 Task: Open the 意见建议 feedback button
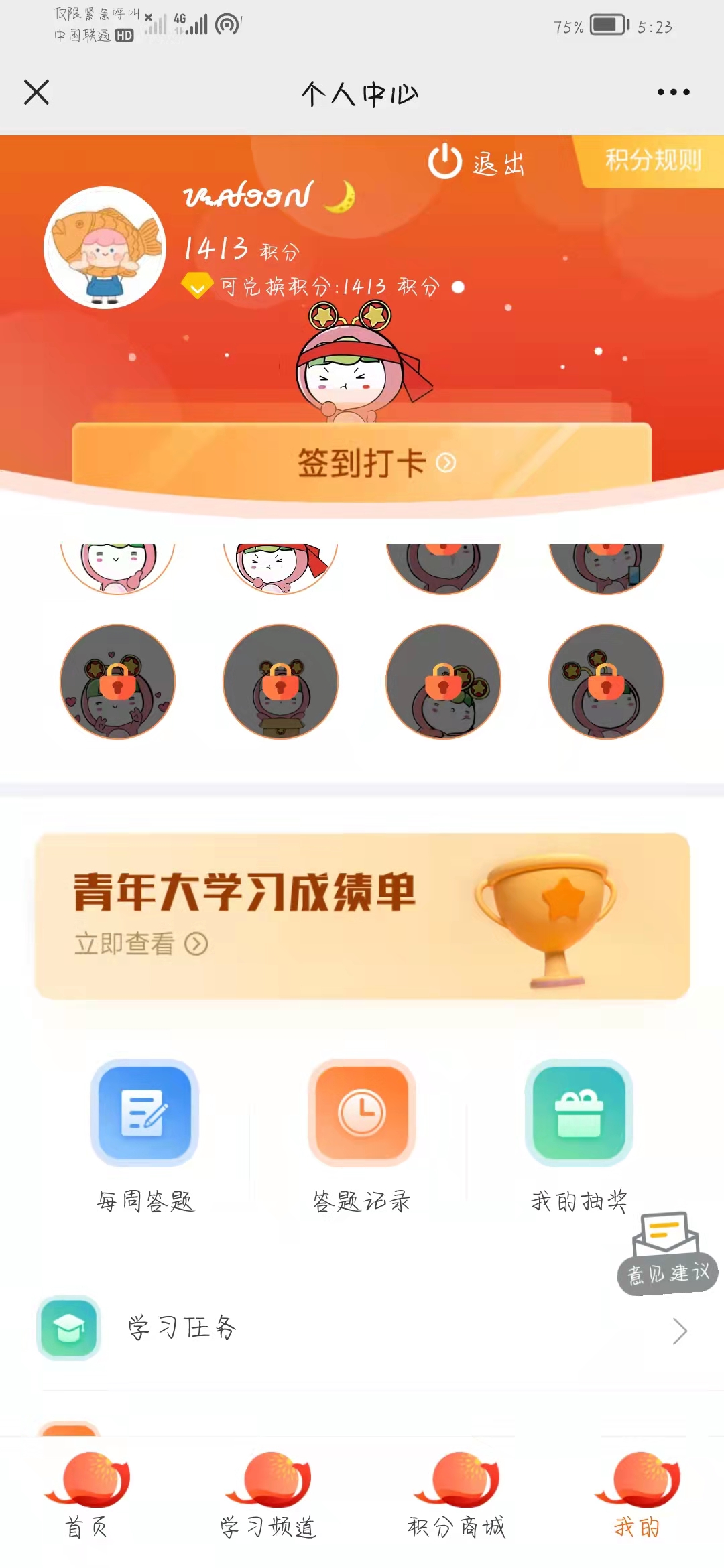point(667,1253)
